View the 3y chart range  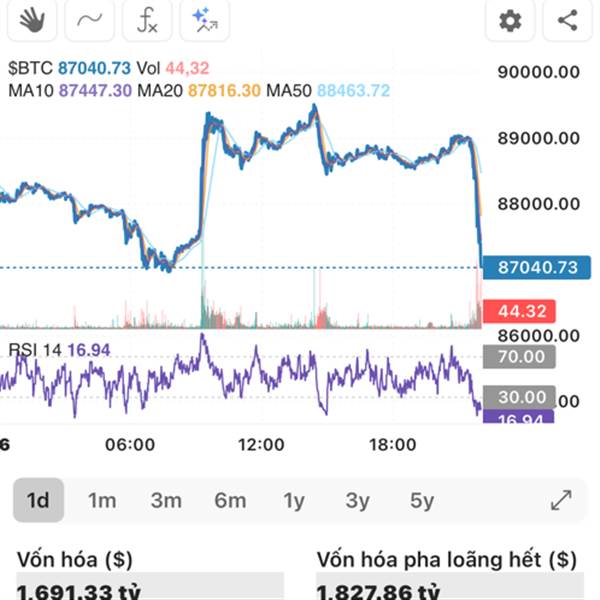(x=357, y=500)
